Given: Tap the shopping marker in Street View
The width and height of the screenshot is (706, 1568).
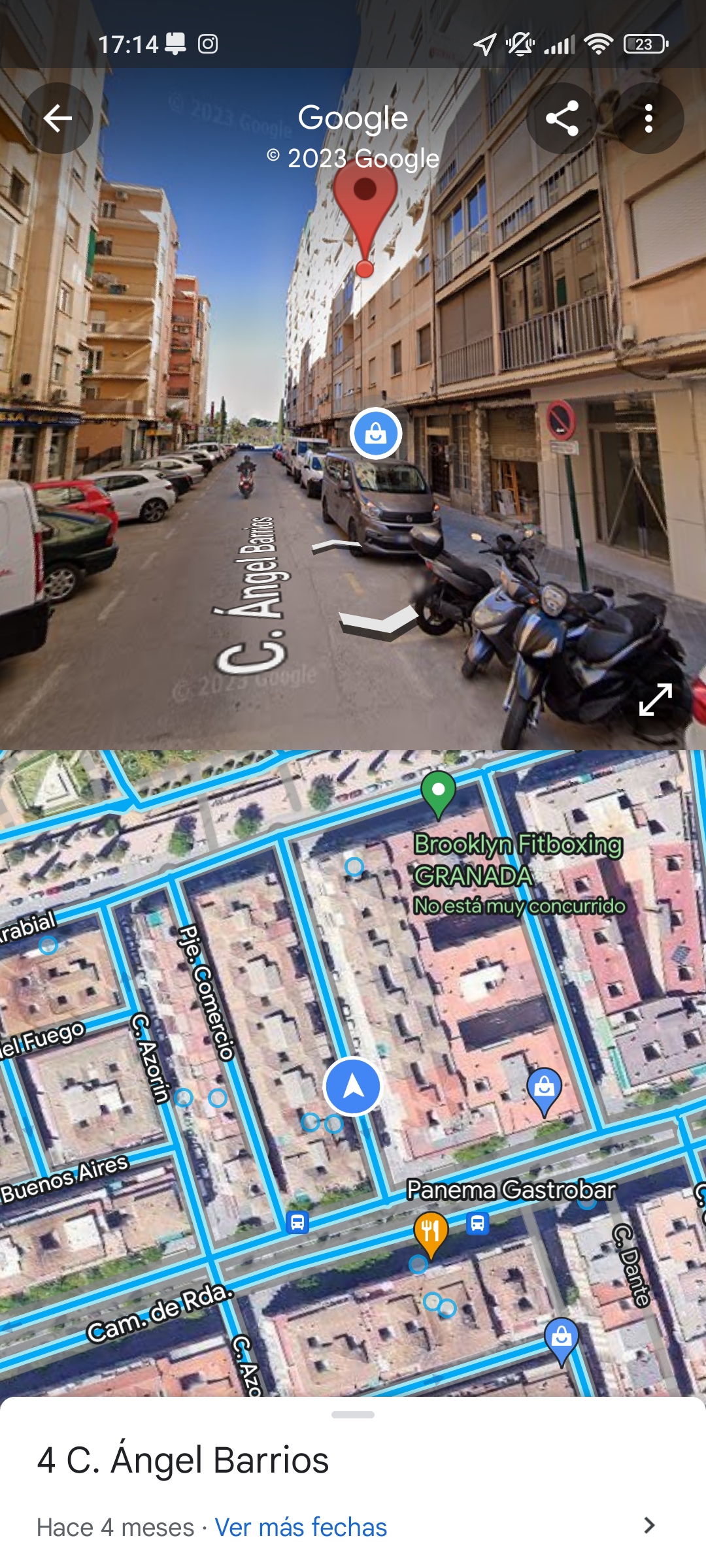Looking at the screenshot, I should 375,433.
